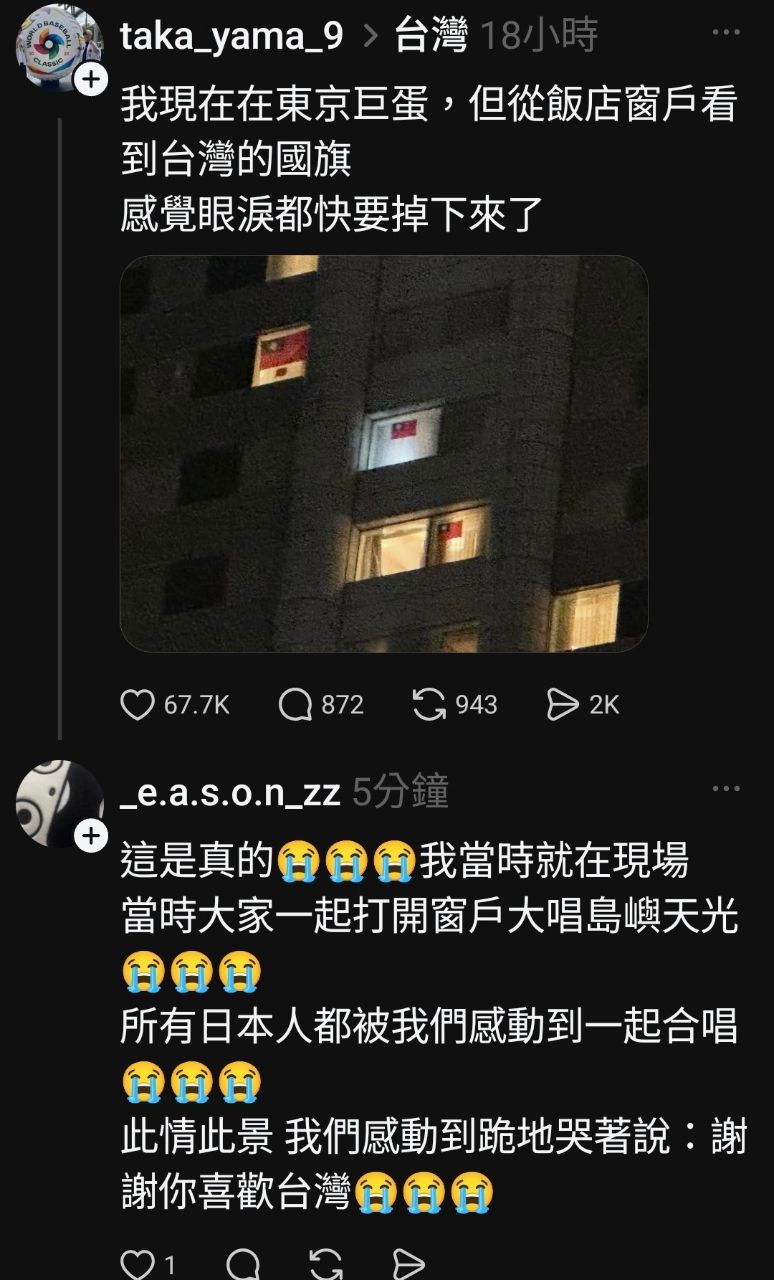Viewport: 774px width, 1280px height.
Task: Share taka_yama_9's post
Action: 563,705
